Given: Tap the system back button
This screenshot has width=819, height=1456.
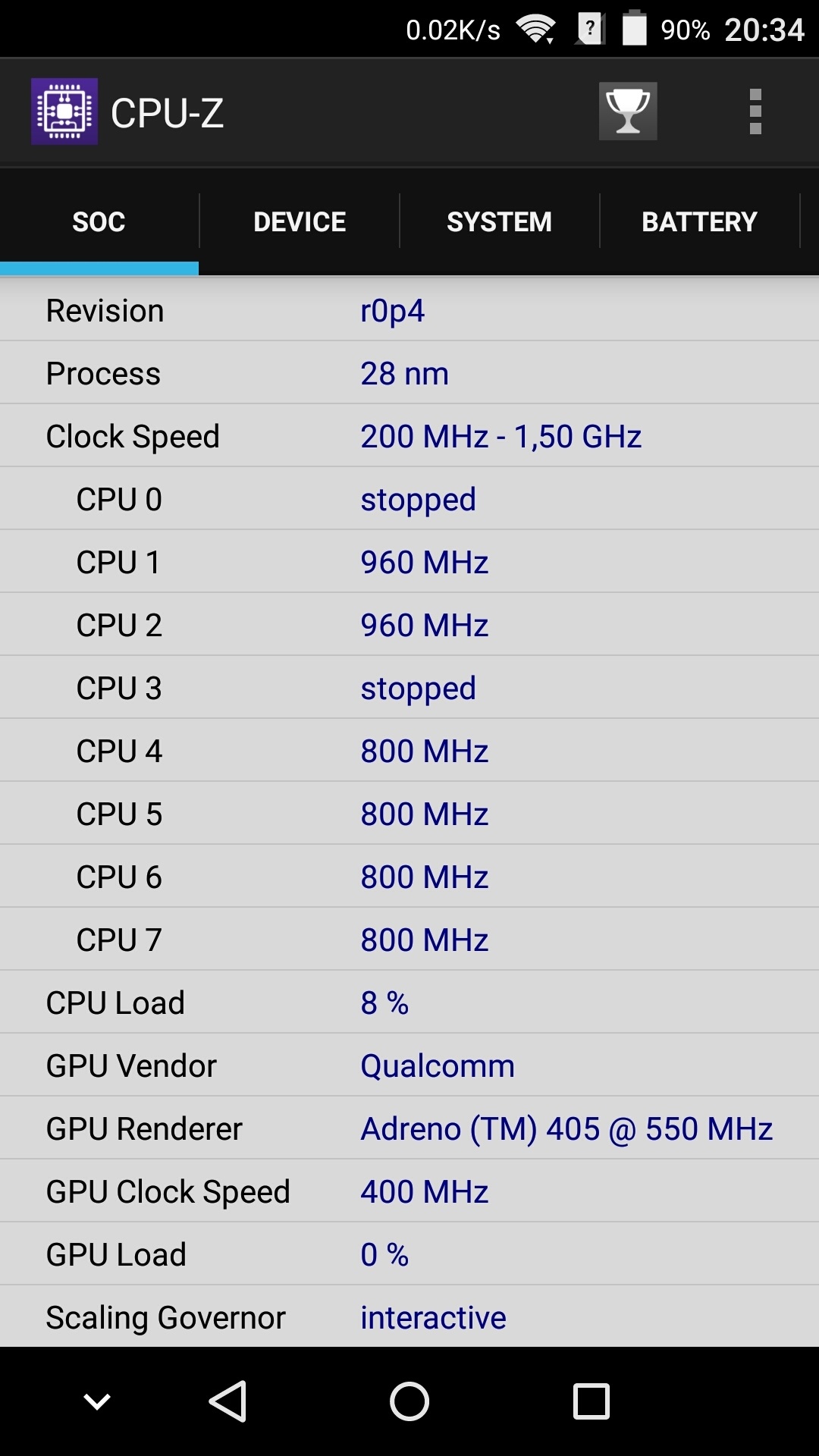Looking at the screenshot, I should coord(227,1401).
